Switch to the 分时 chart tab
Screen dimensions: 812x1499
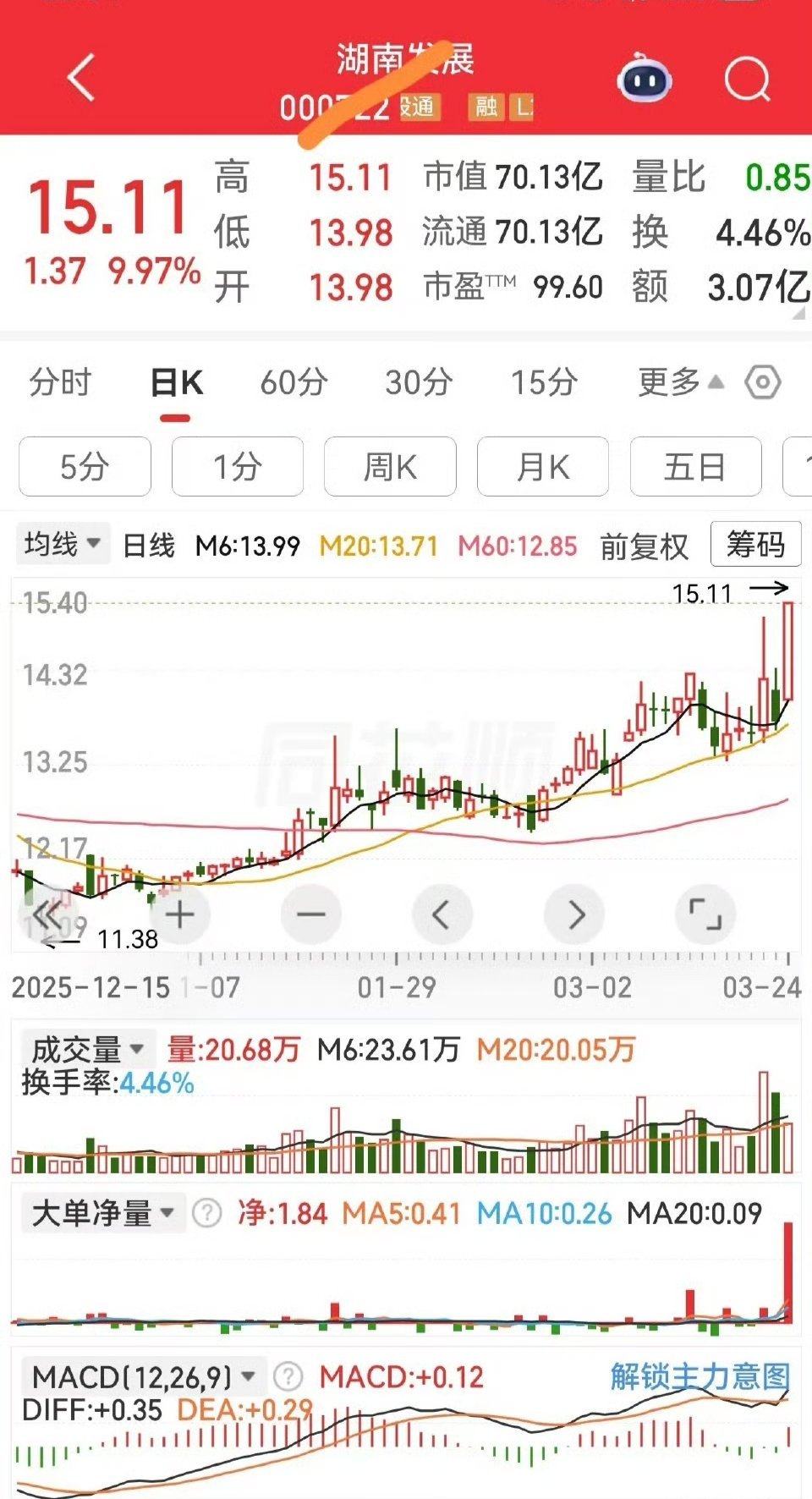[60, 382]
